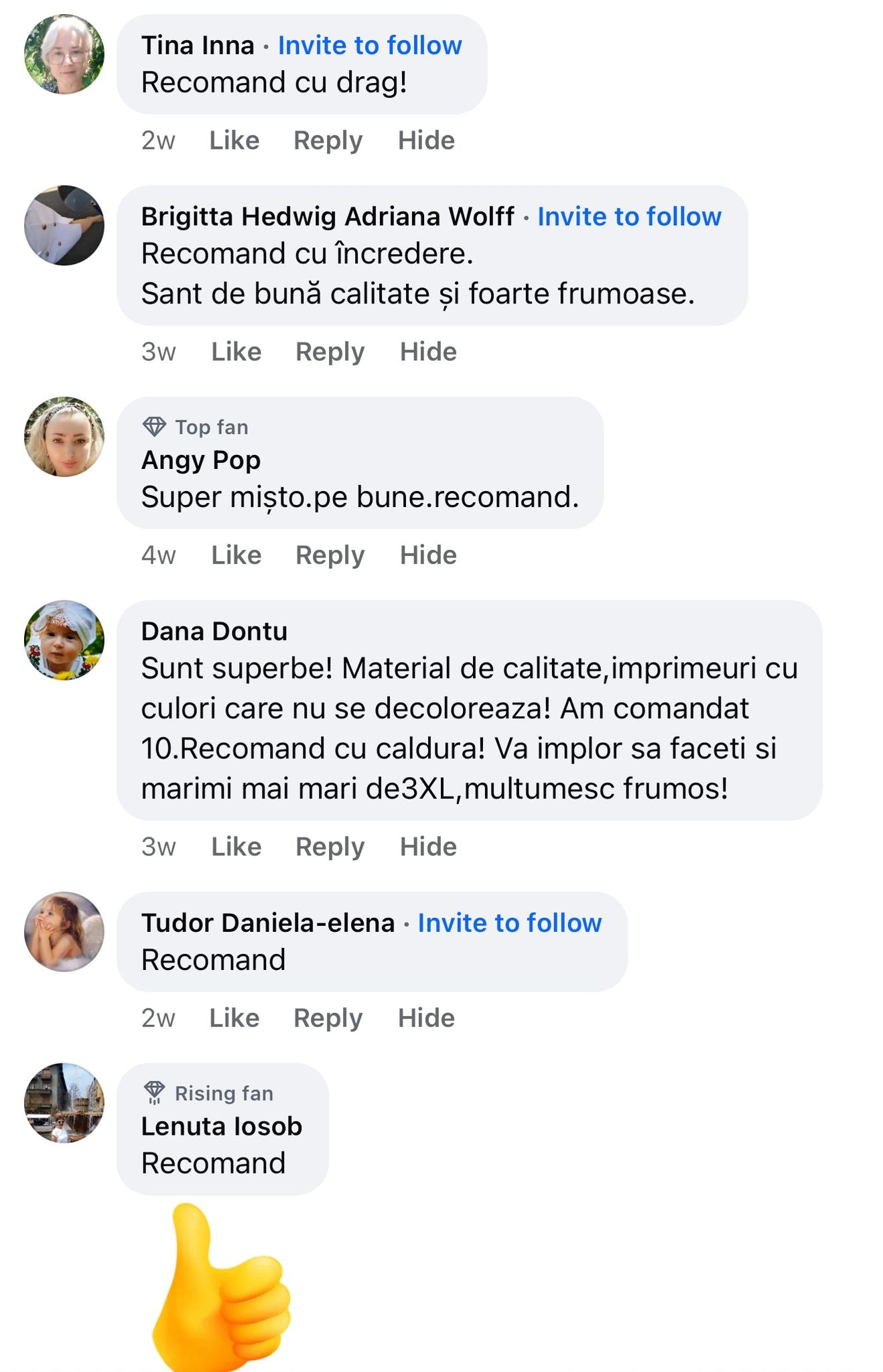883x1372 pixels.
Task: Invite Tina Inna to follow
Action: point(370,46)
